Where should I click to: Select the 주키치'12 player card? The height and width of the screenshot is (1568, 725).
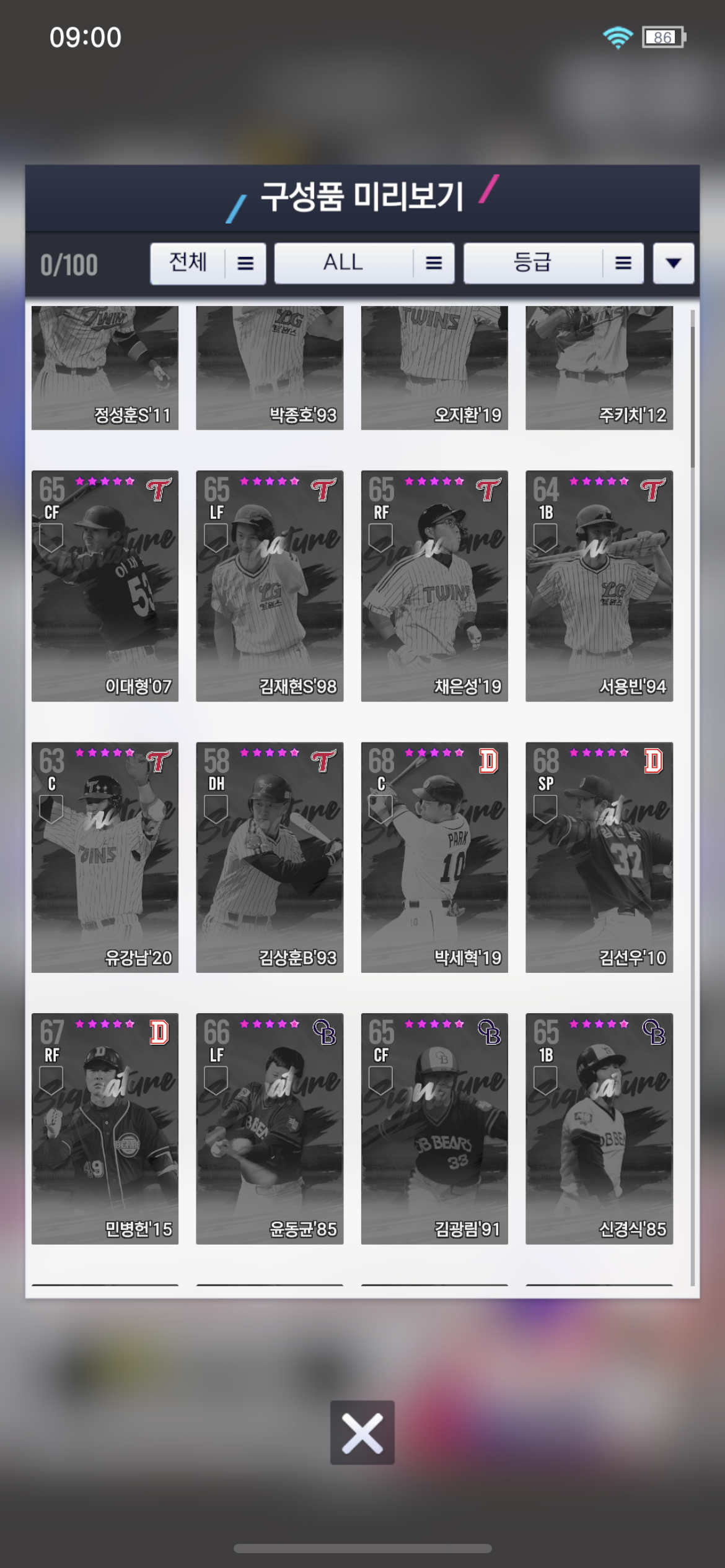[x=599, y=368]
